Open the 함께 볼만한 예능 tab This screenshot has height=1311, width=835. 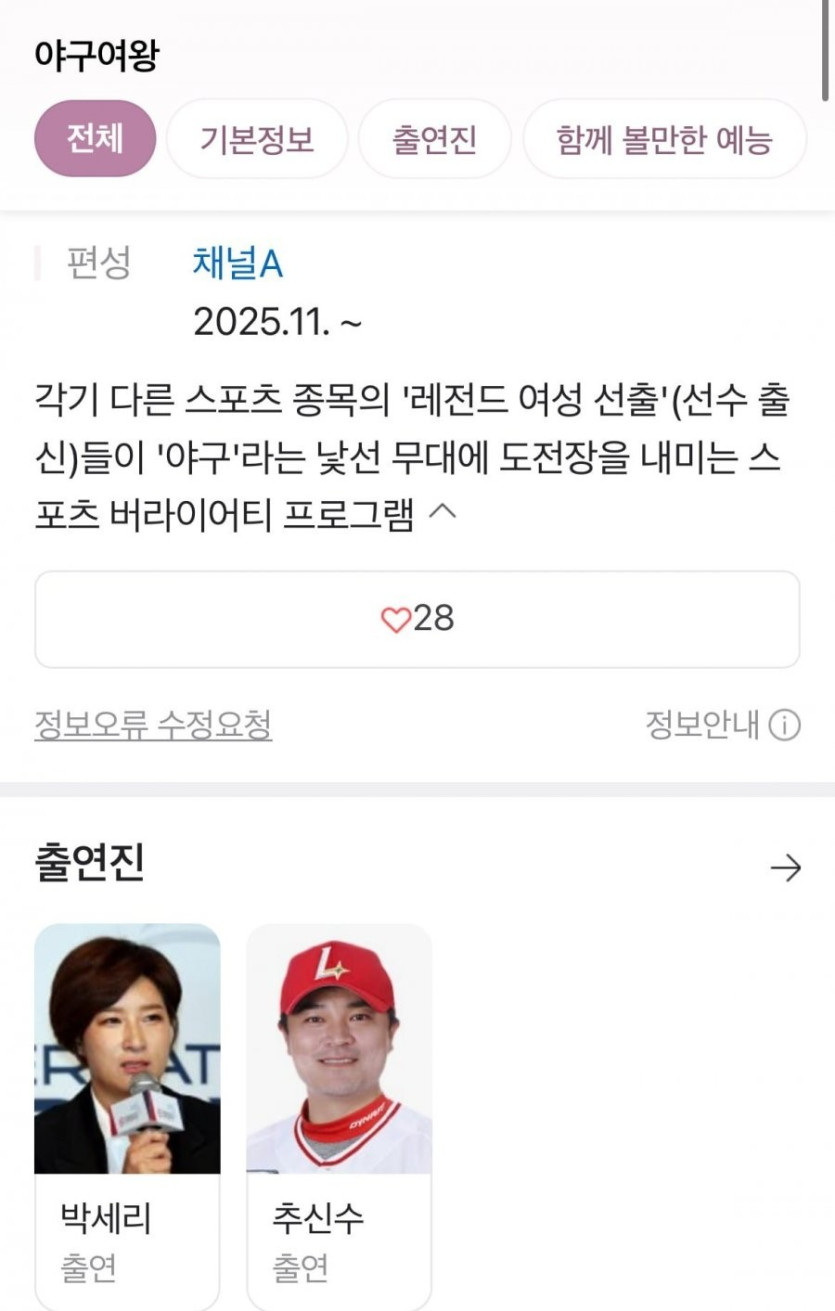664,139
